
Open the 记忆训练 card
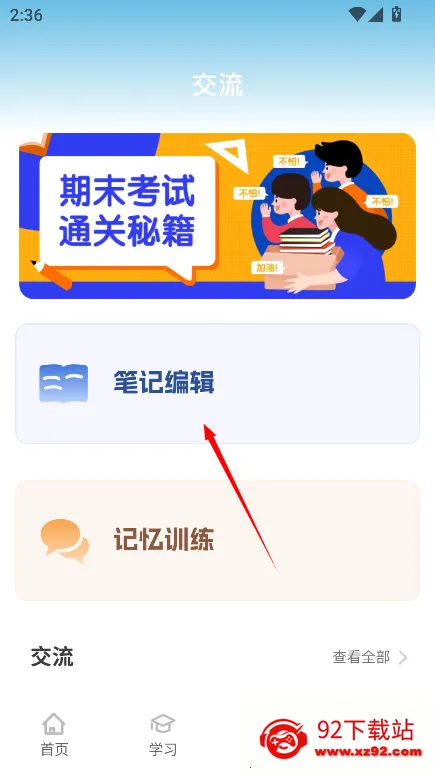click(218, 540)
